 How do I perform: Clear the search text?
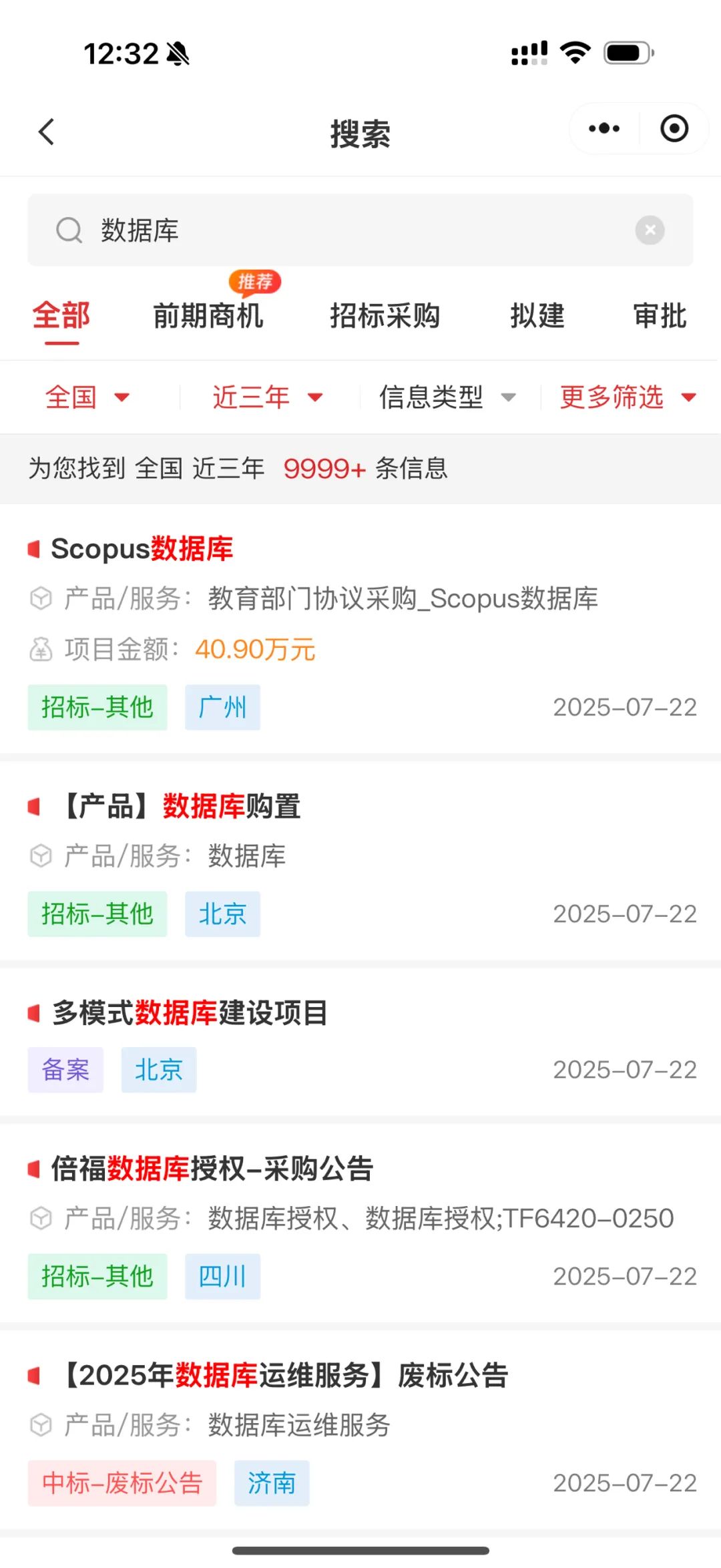click(650, 230)
